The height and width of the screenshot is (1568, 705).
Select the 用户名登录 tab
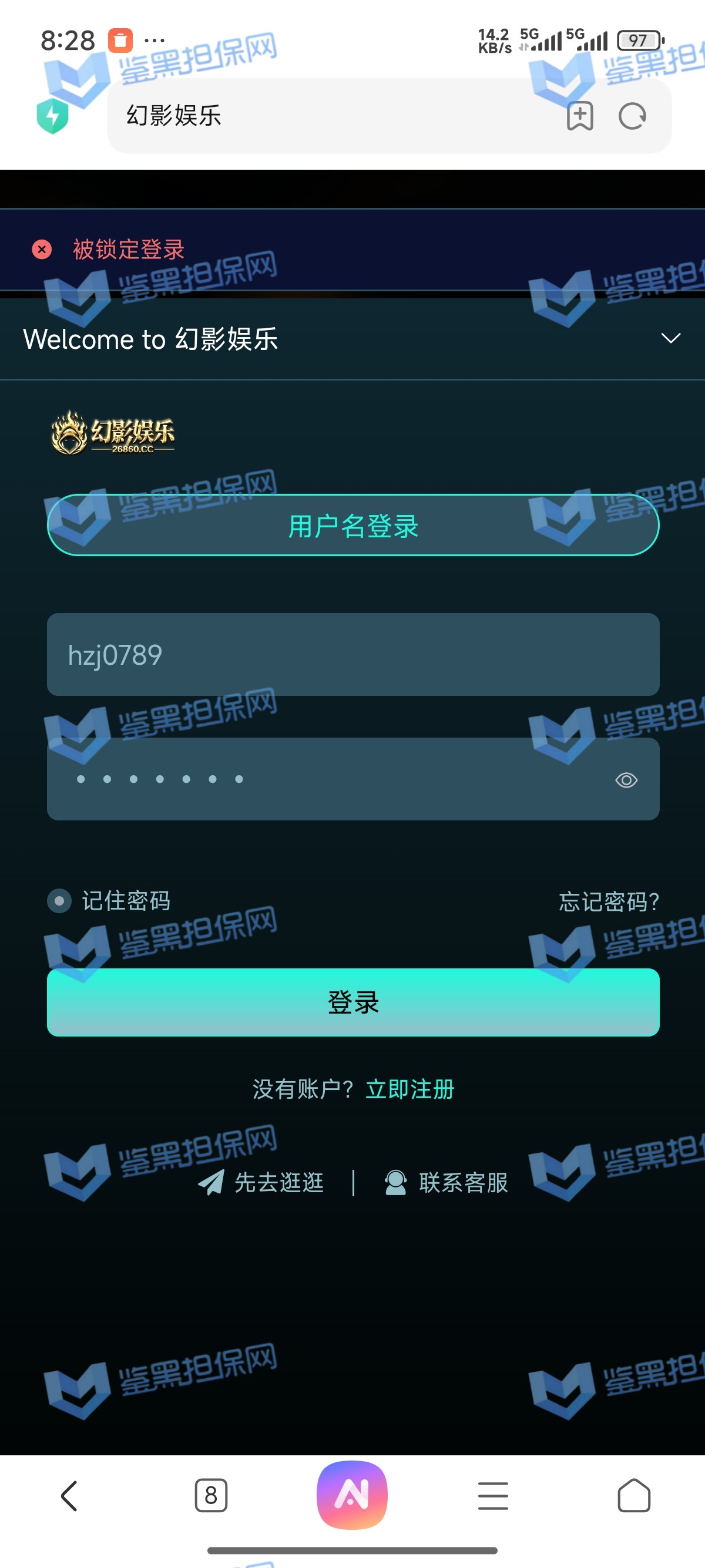pos(353,525)
